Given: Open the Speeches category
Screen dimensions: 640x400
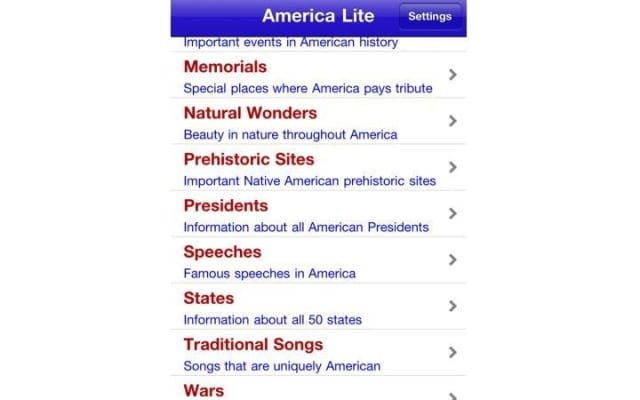Looking at the screenshot, I should (318, 260).
